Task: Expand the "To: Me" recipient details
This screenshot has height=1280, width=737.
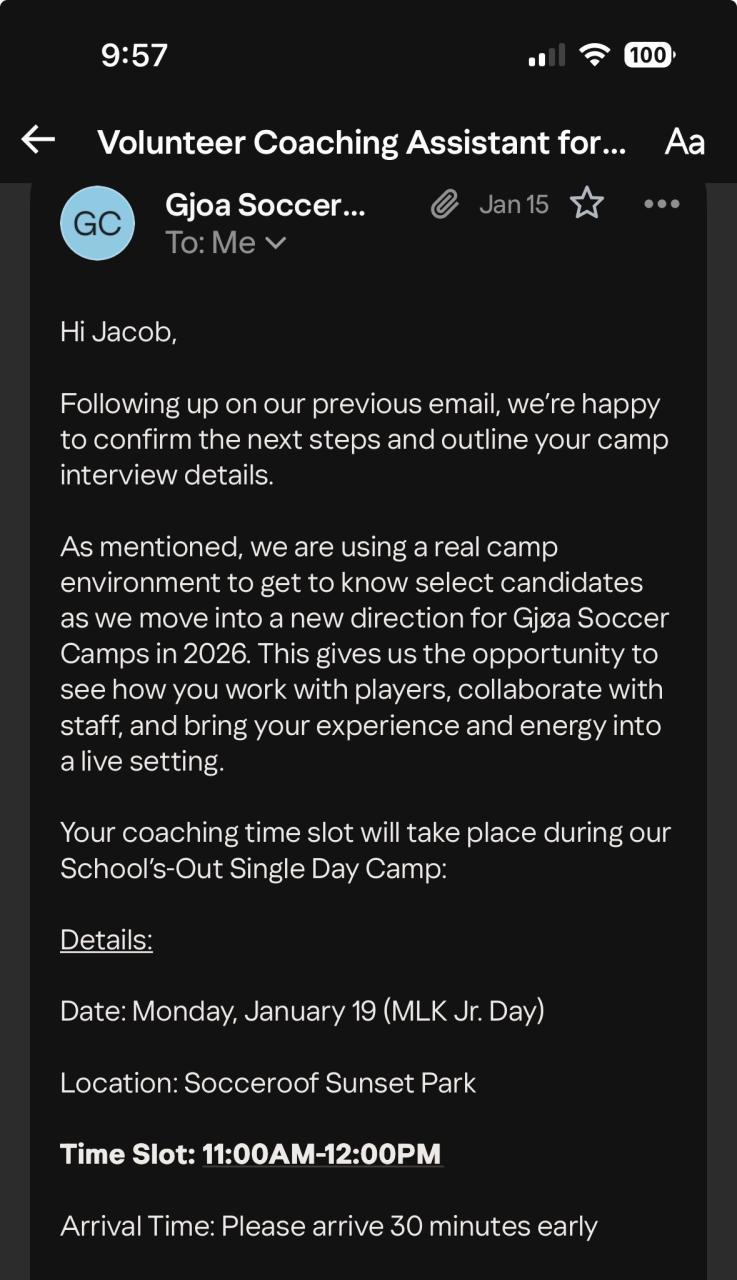Action: tap(226, 243)
